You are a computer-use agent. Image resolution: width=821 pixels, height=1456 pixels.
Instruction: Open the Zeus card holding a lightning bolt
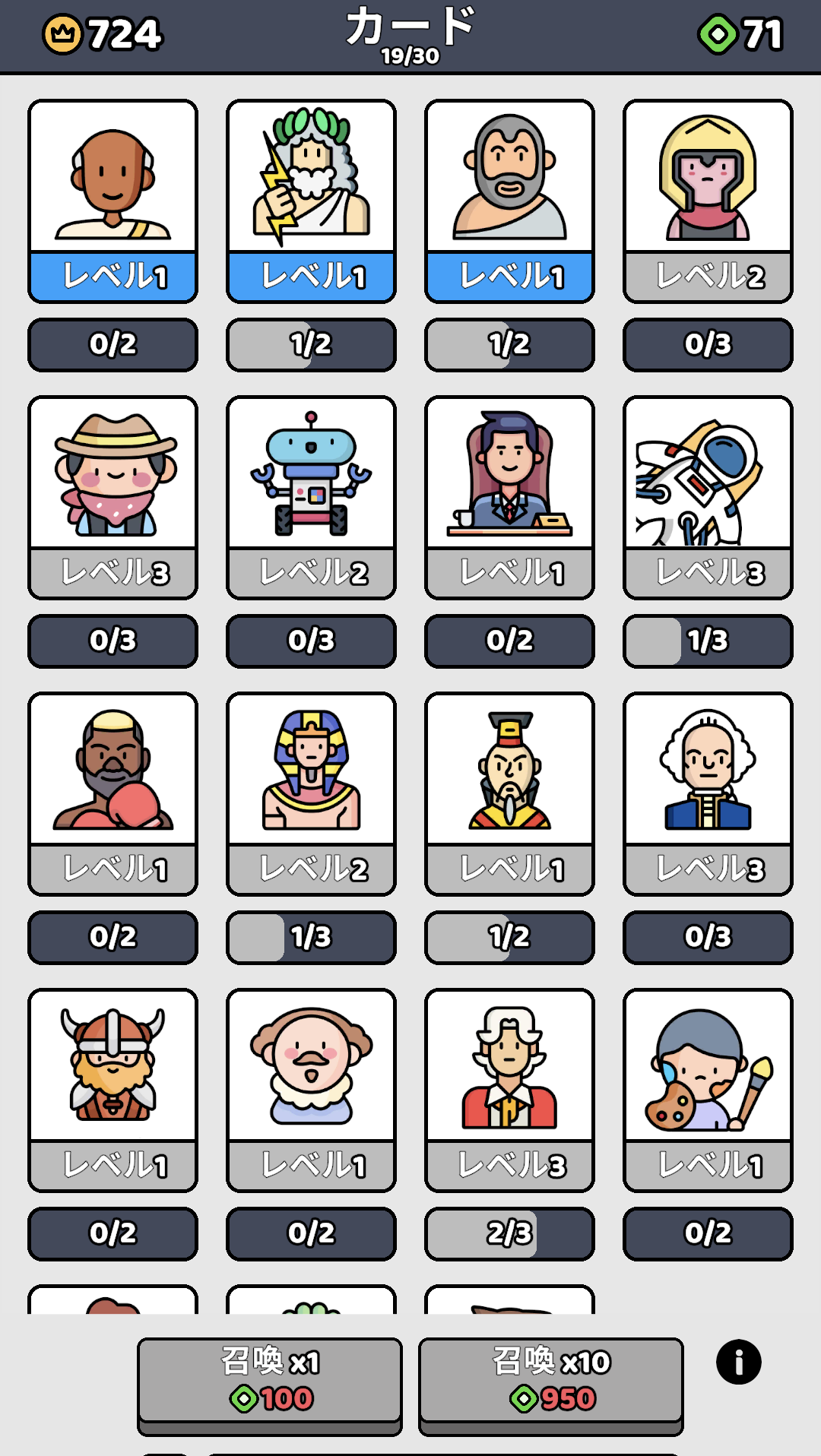[x=311, y=201]
